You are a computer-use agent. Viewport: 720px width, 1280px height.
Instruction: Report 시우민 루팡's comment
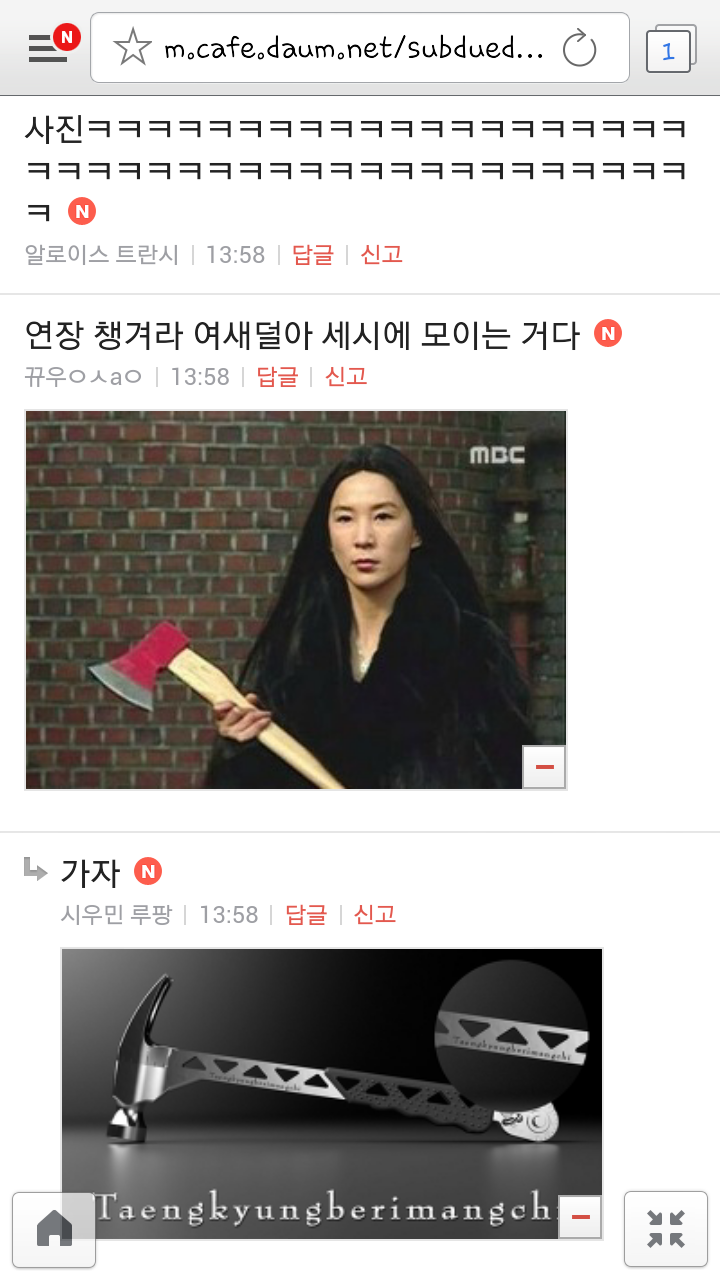(x=376, y=914)
